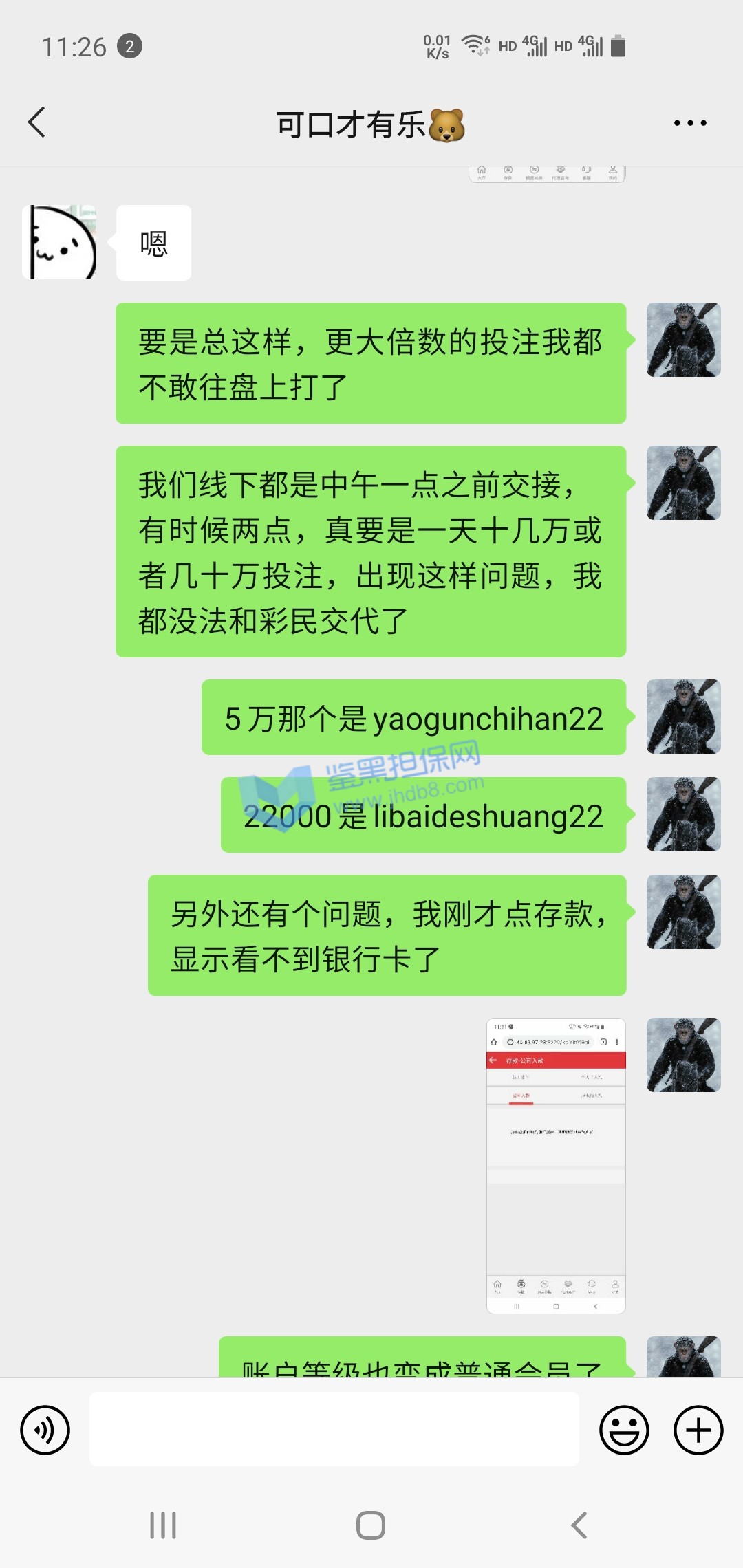Open the chat info overflow menu
Viewport: 743px width, 1568px height.
point(689,123)
